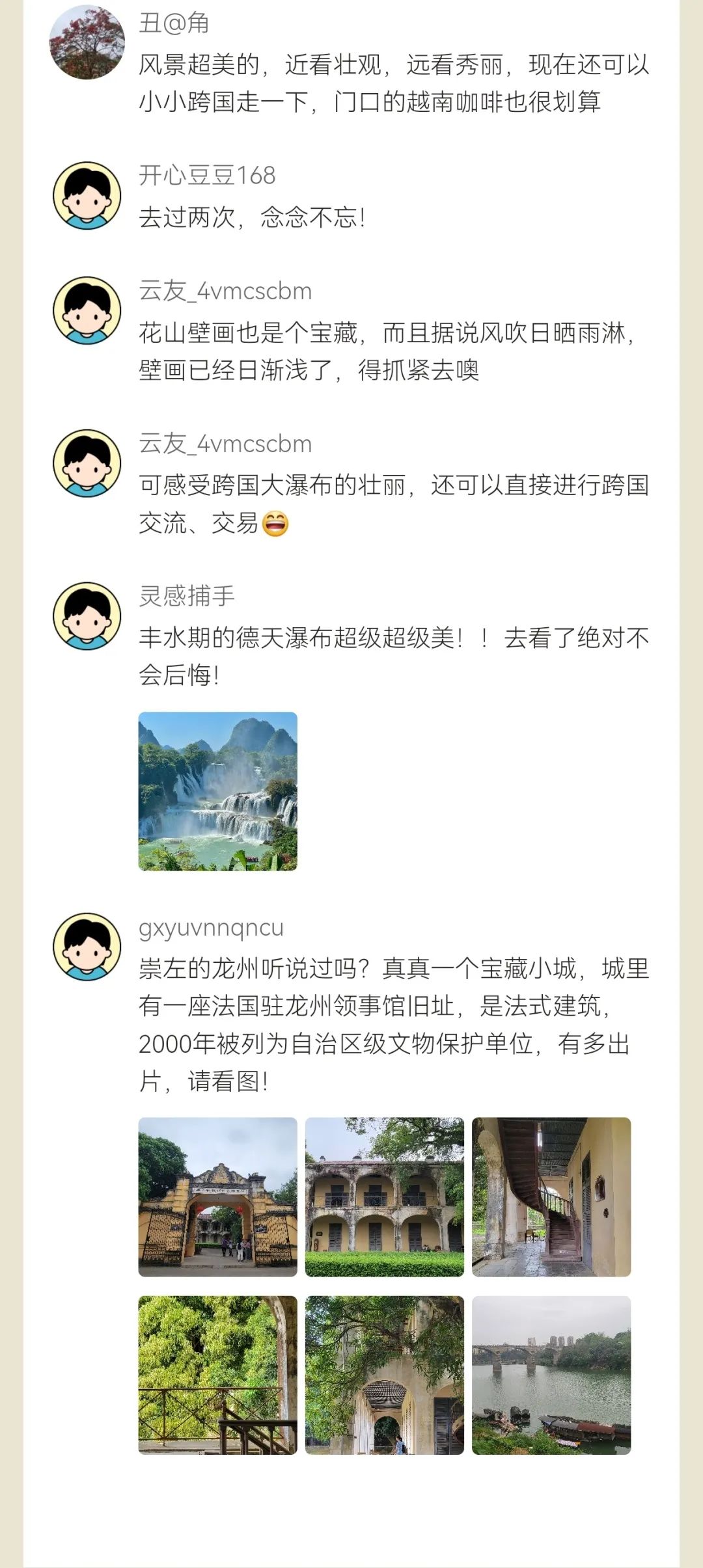Open the yellow arched gate photo
The height and width of the screenshot is (1568, 703).
217,1196
